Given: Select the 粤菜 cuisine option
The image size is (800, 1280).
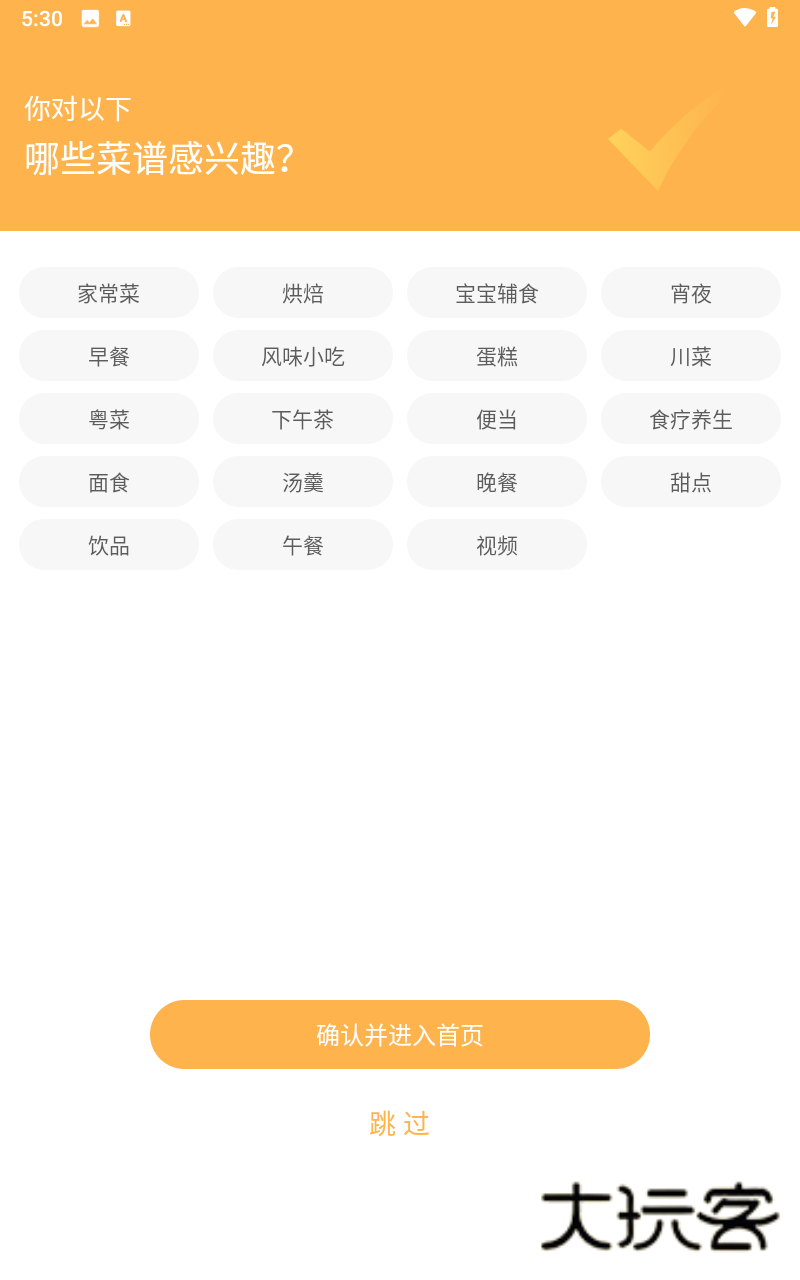Looking at the screenshot, I should 109,418.
